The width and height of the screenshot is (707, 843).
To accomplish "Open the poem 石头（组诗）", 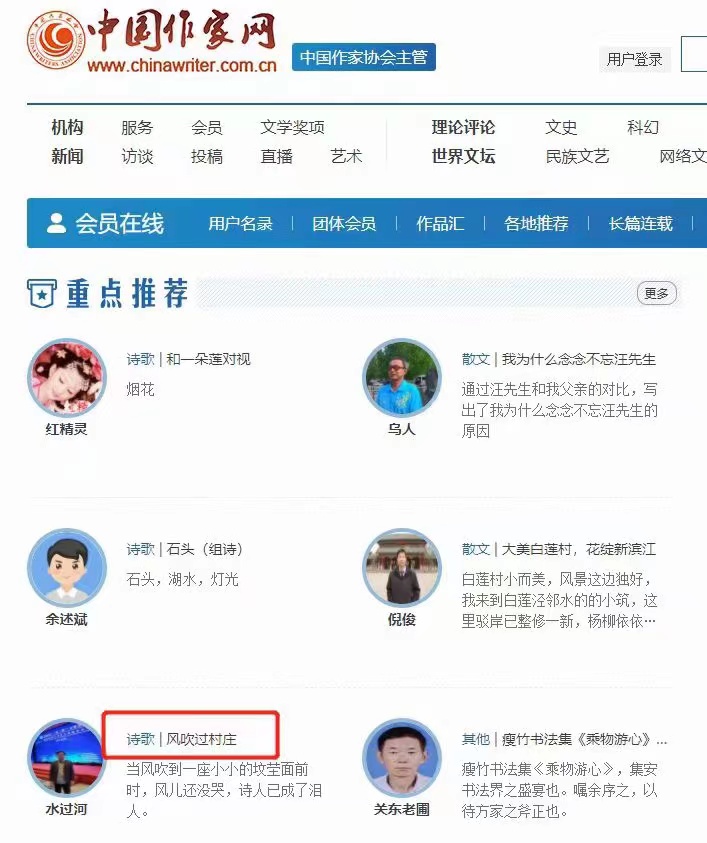I will tap(204, 549).
